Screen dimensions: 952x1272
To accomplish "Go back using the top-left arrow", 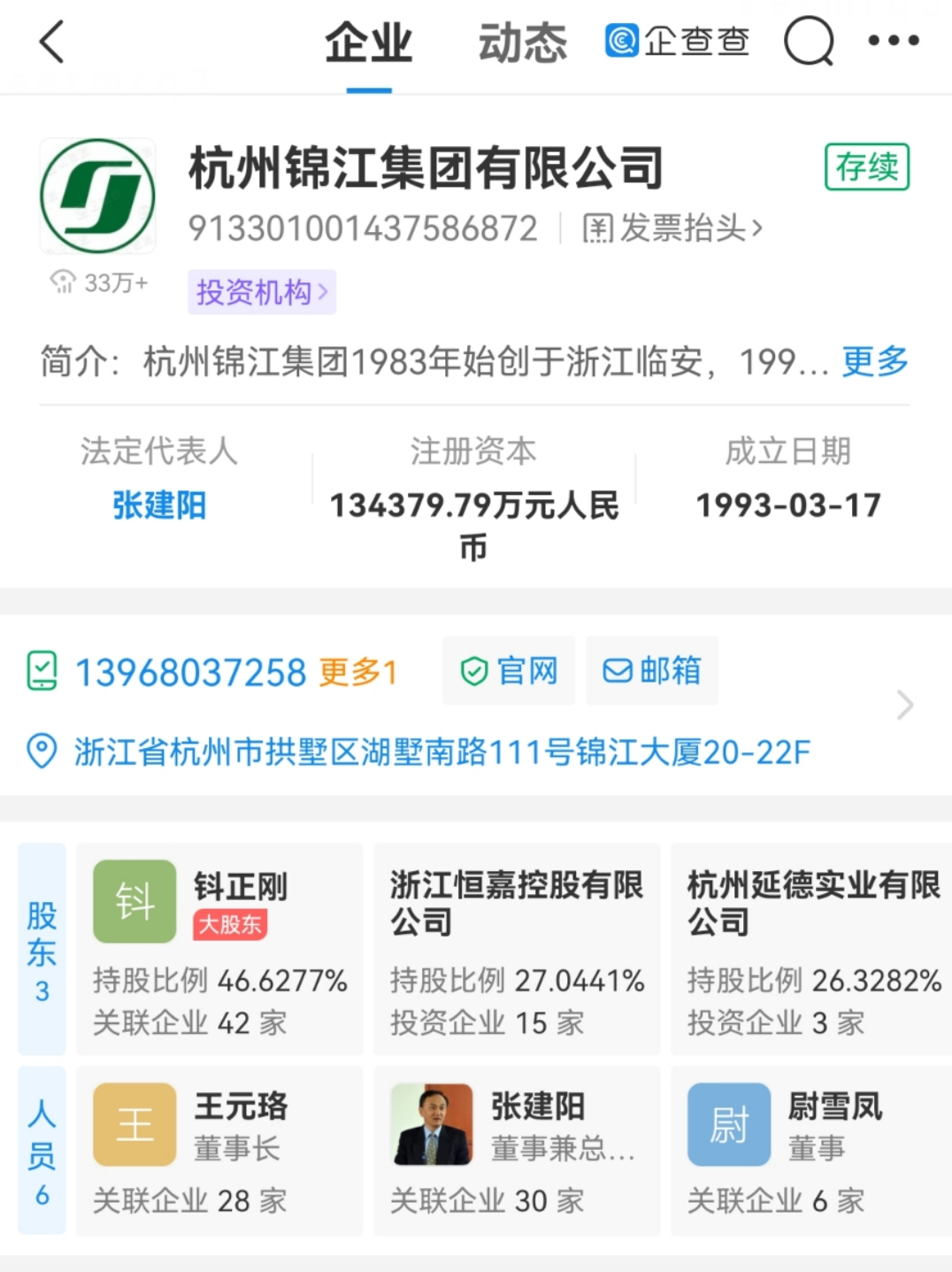I will [51, 42].
